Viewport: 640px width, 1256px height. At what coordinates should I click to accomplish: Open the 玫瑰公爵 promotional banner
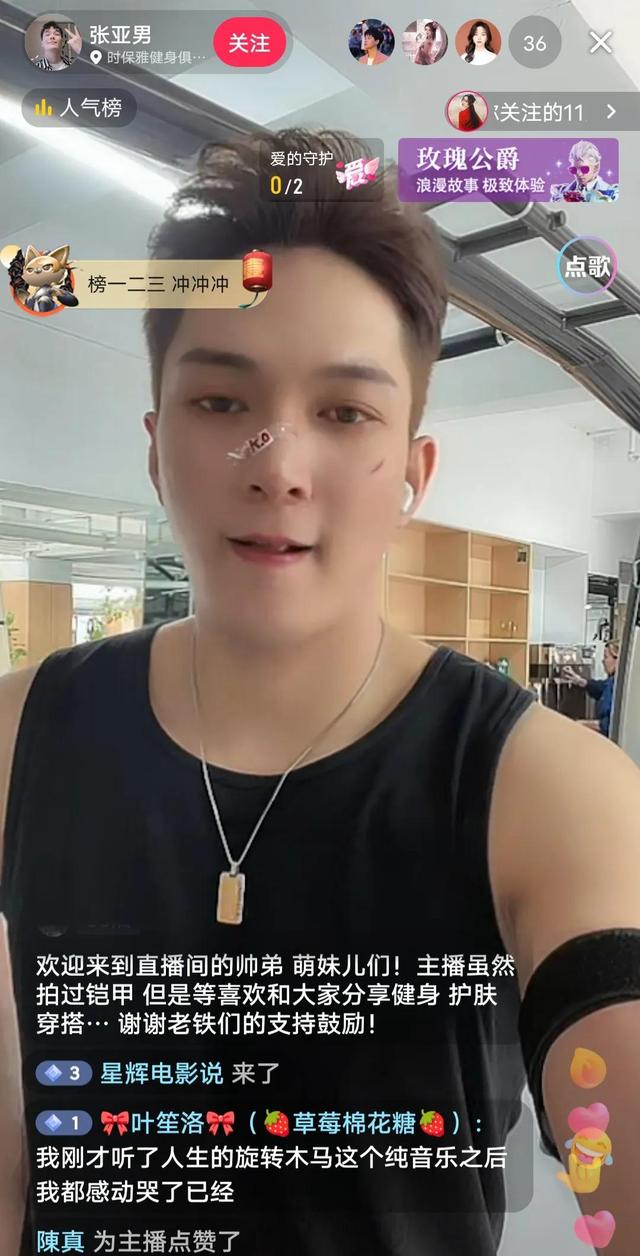click(x=508, y=170)
